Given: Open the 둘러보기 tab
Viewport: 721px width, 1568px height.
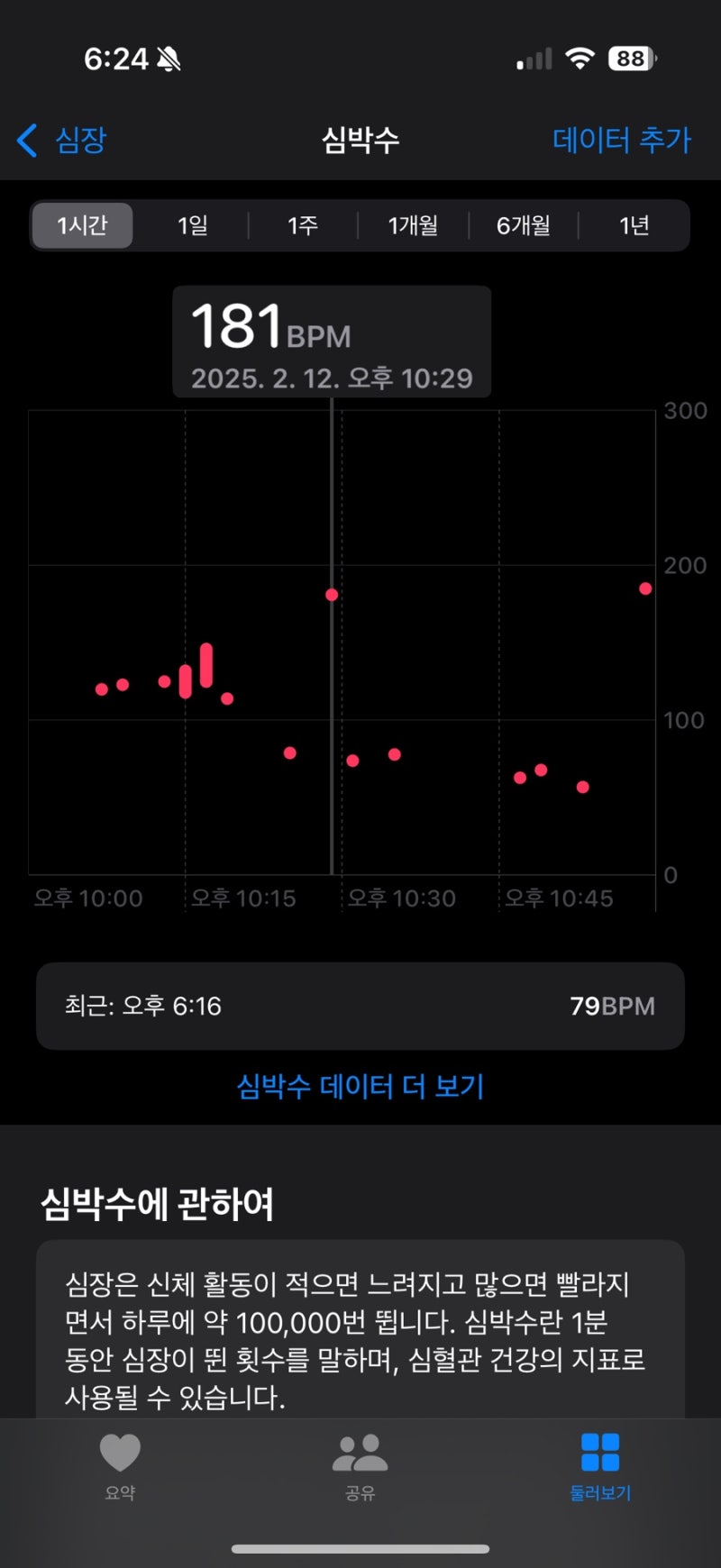Looking at the screenshot, I should [x=600, y=1466].
